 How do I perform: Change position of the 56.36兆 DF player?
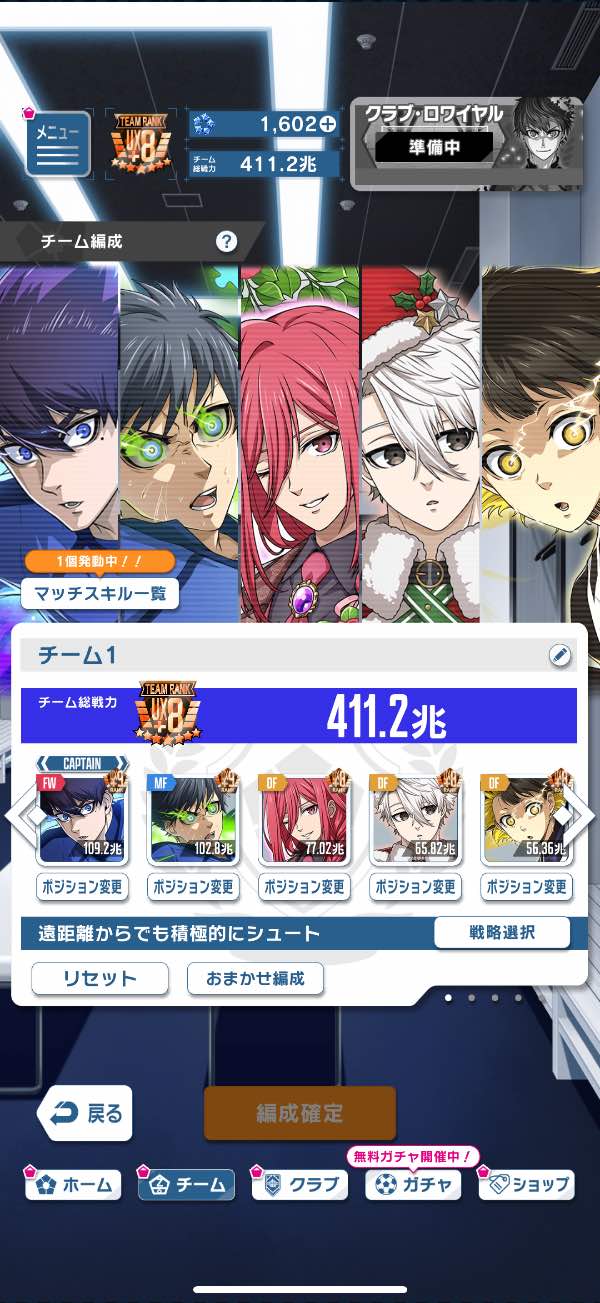526,887
